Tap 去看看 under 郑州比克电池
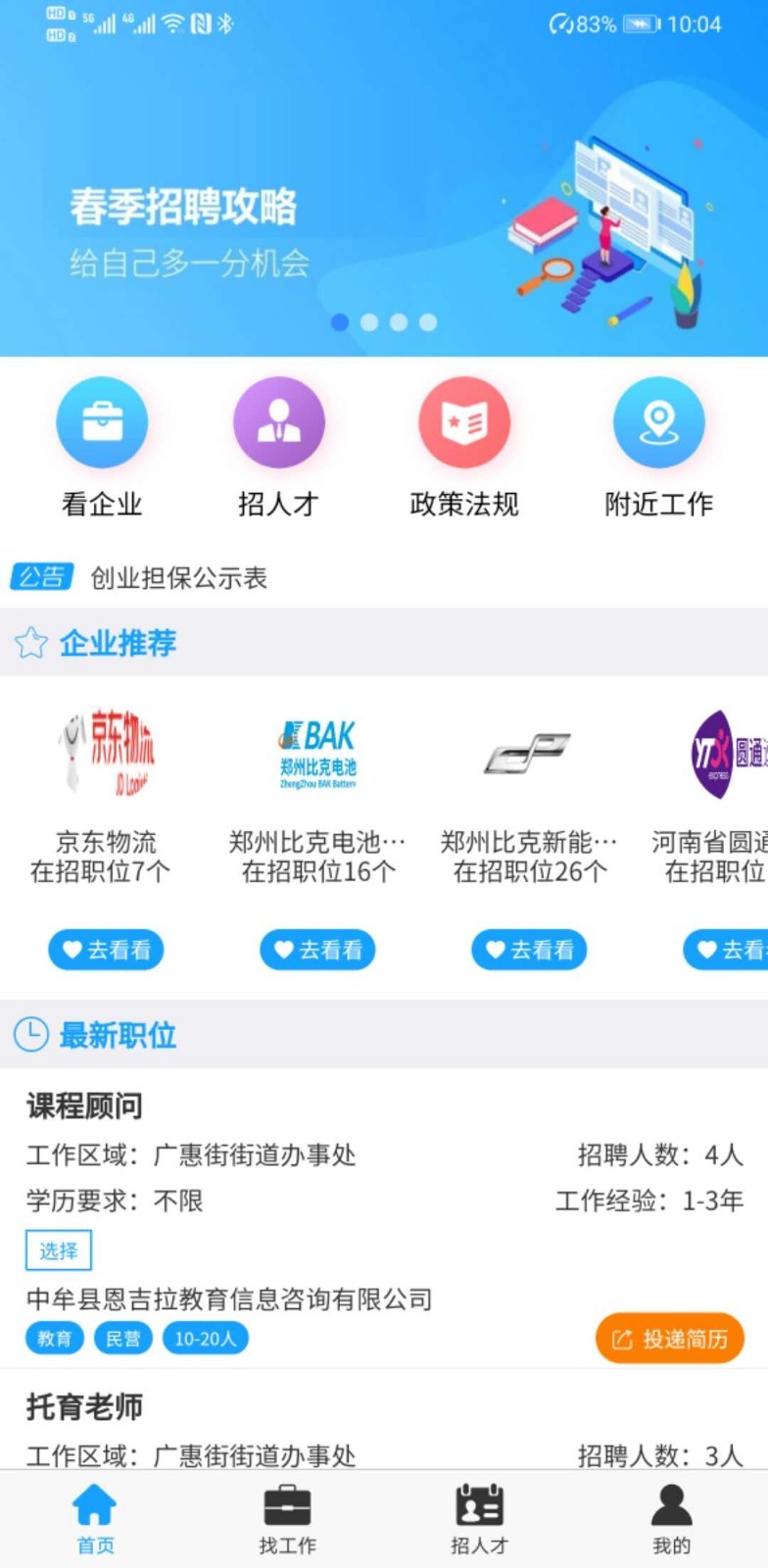The width and height of the screenshot is (768, 1568). coord(317,950)
